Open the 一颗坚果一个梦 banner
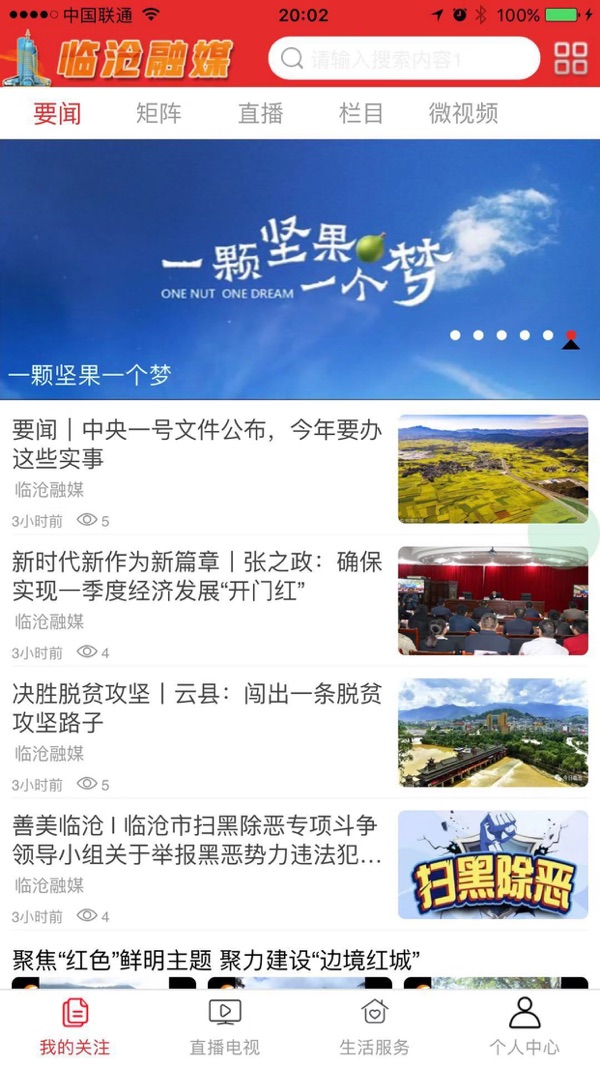600x1067 pixels. click(300, 268)
